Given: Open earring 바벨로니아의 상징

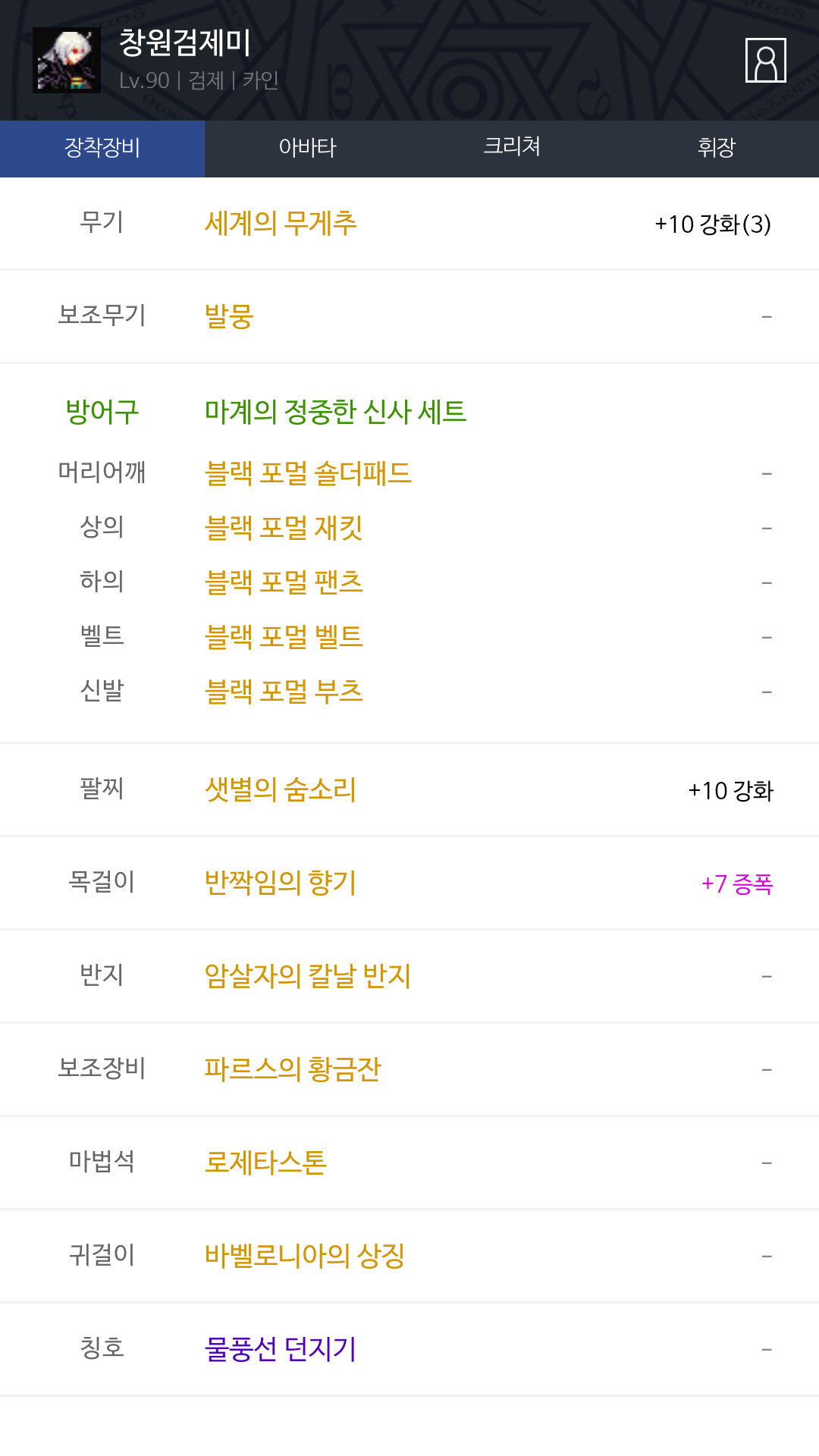Looking at the screenshot, I should [x=305, y=1256].
